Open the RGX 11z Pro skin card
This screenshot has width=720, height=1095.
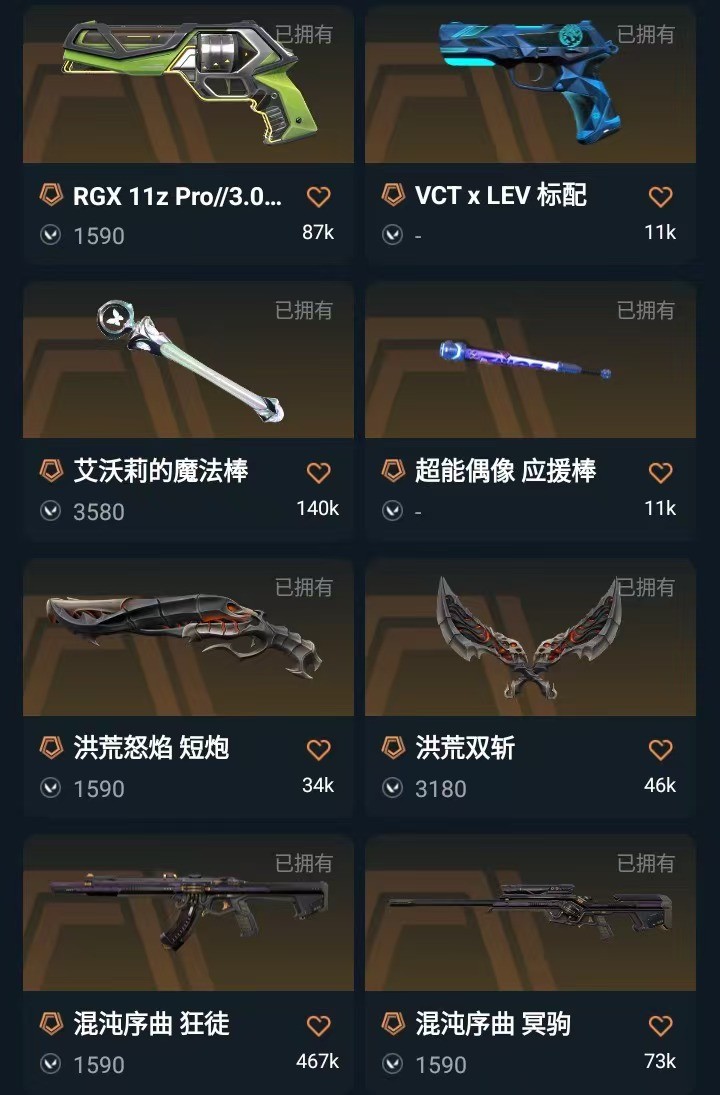pos(188,90)
